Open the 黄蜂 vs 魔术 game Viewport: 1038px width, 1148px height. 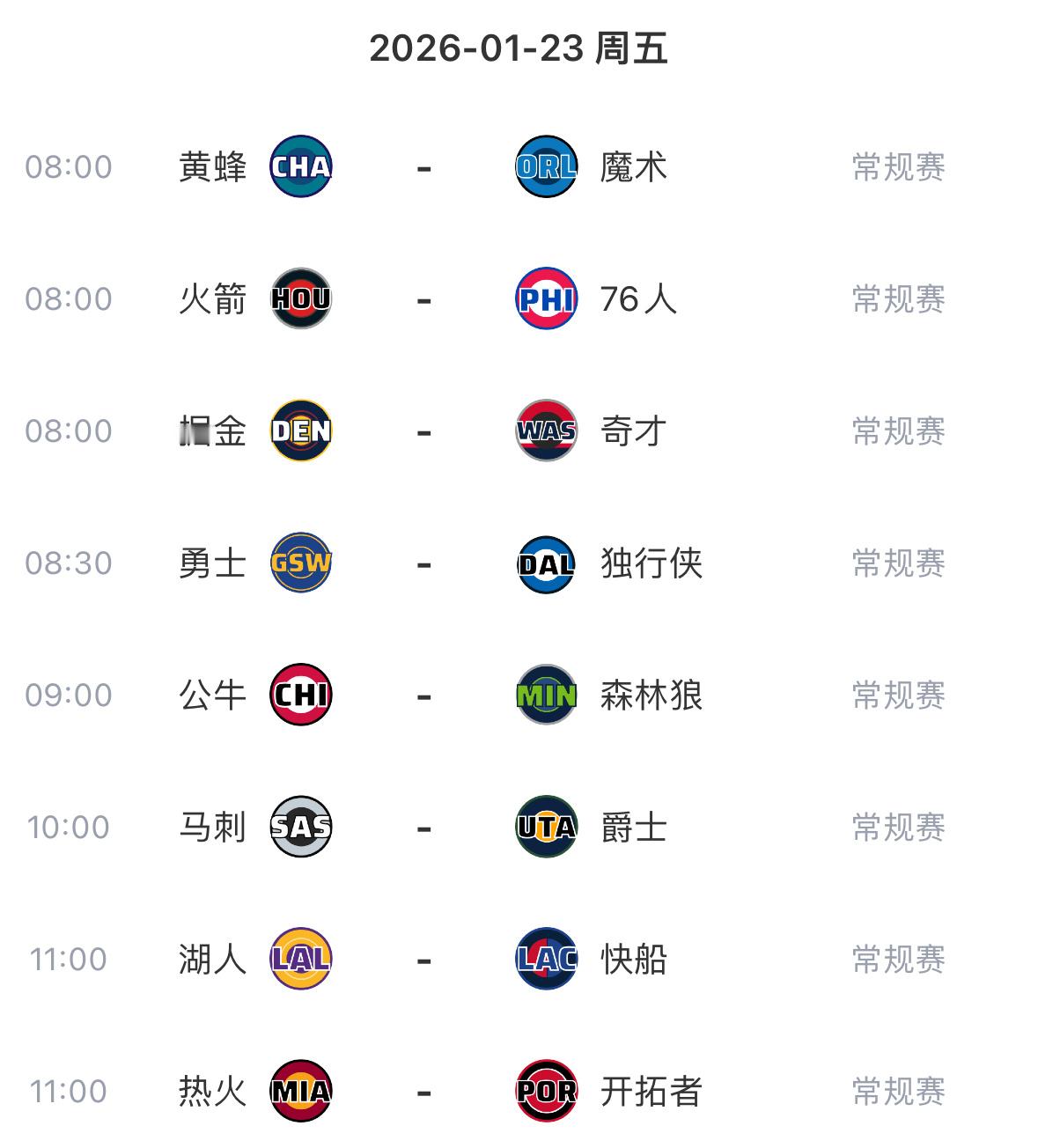[519, 166]
